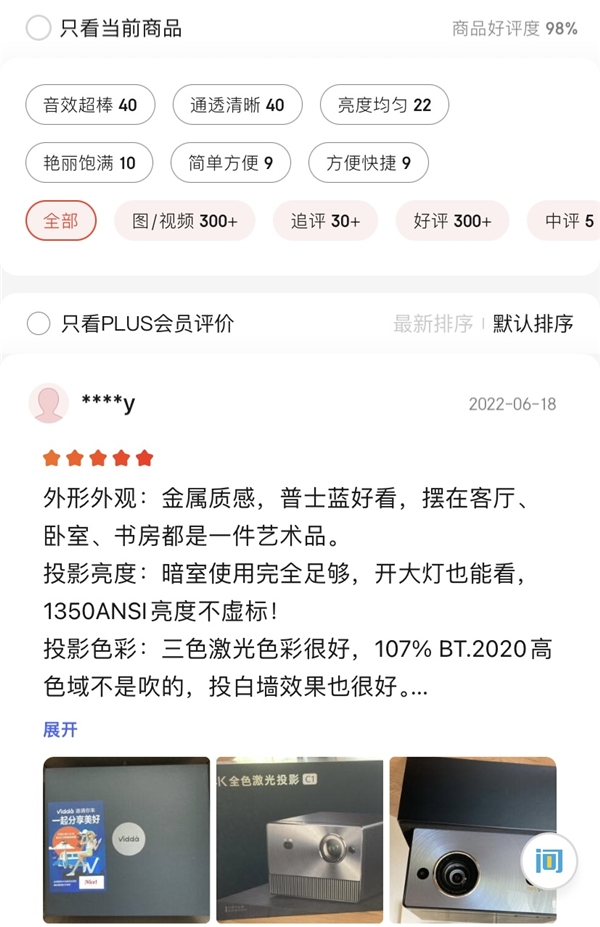Filter reviews by 艳丽饱满 tag
Image resolution: width=600 pixels, height=927 pixels.
89,162
